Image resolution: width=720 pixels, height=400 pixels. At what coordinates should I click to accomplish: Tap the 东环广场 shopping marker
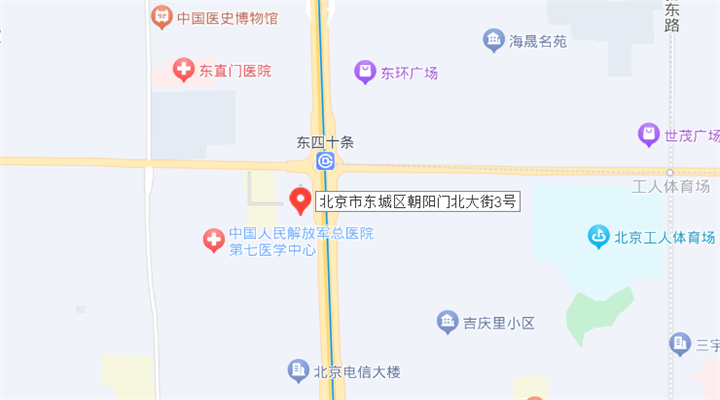point(365,72)
